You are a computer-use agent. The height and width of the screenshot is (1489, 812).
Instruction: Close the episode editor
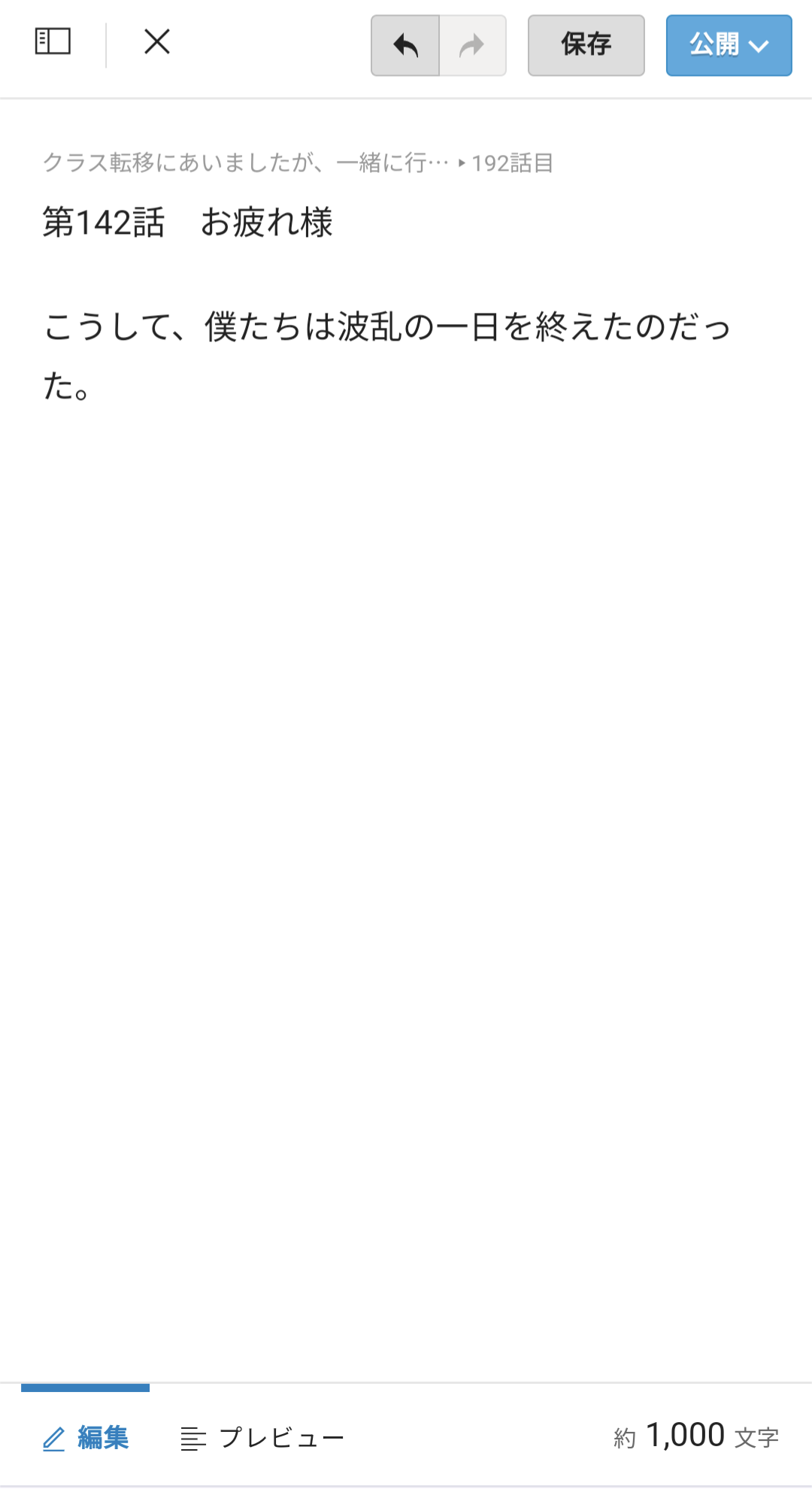[x=157, y=42]
